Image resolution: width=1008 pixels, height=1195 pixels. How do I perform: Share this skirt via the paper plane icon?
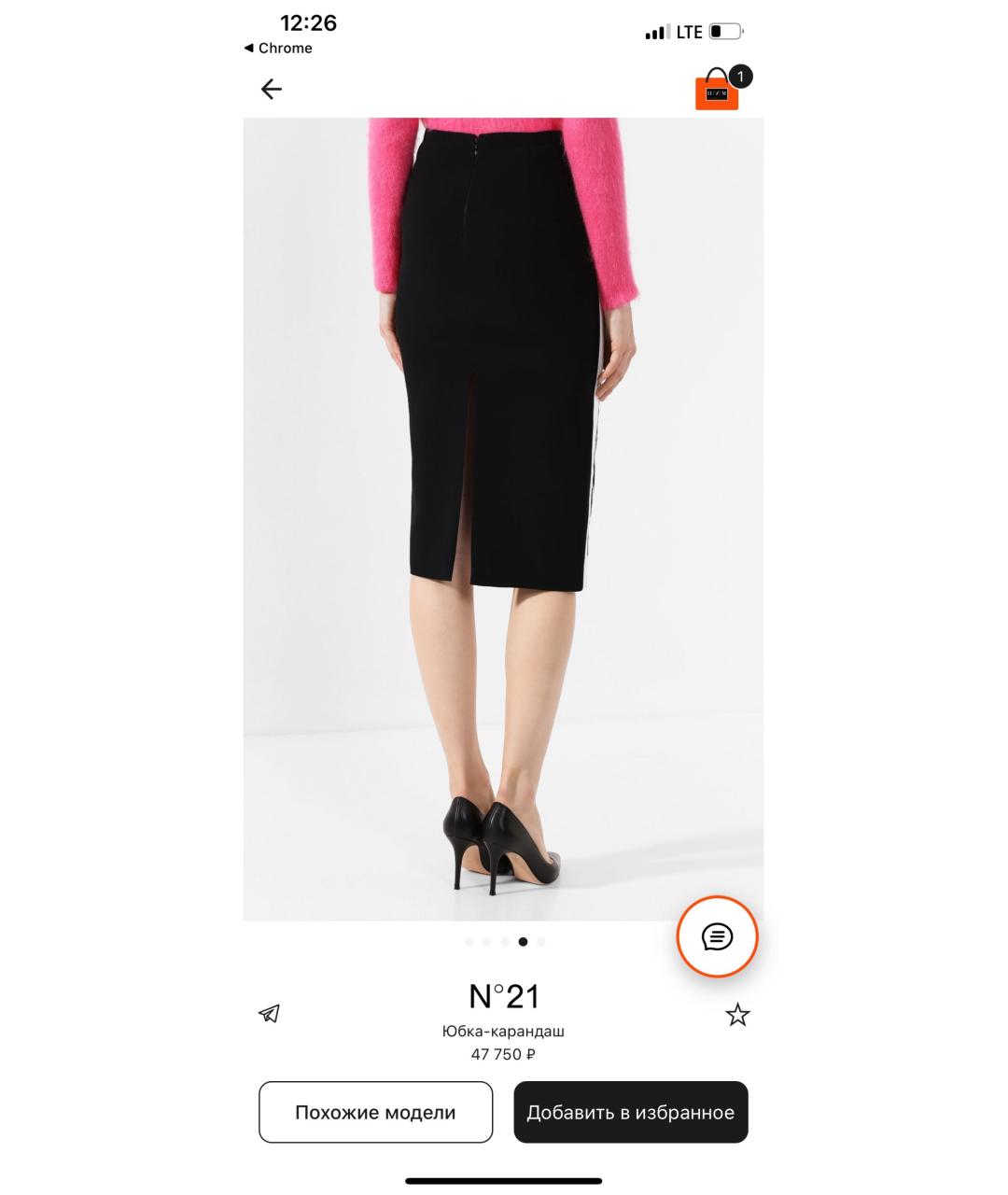pos(269,1014)
